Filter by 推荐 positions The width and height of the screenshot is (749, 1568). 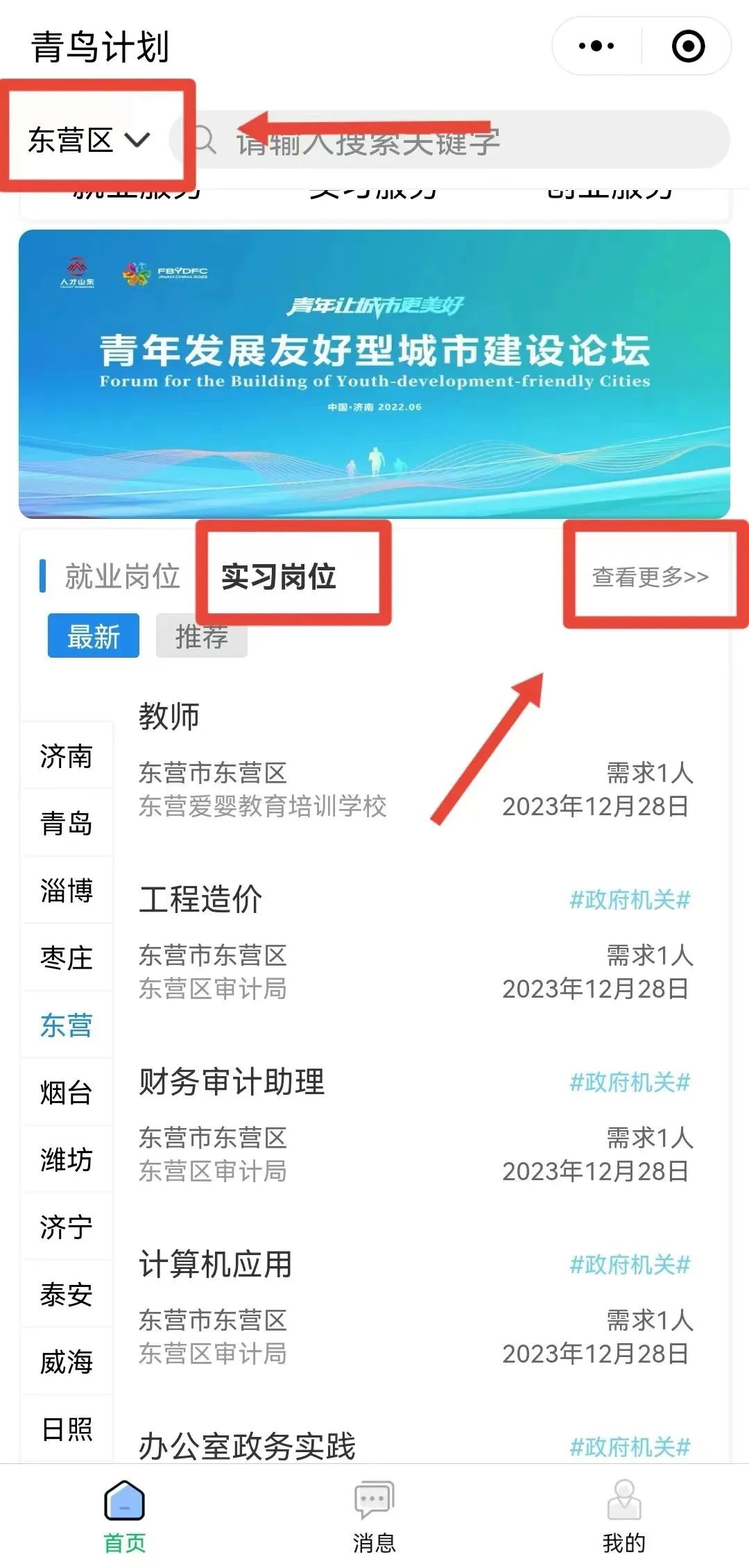coord(201,636)
